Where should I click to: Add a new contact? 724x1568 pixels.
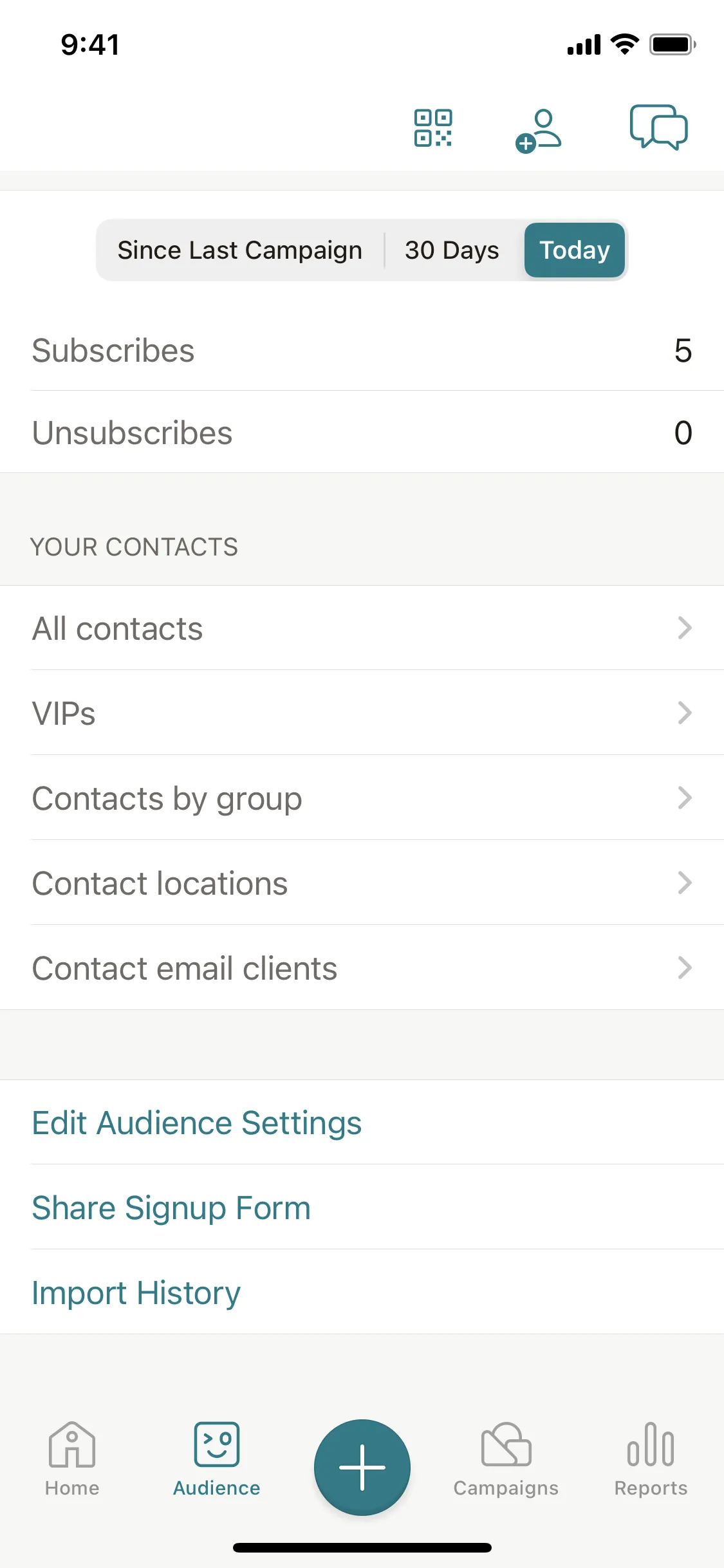pos(539,129)
